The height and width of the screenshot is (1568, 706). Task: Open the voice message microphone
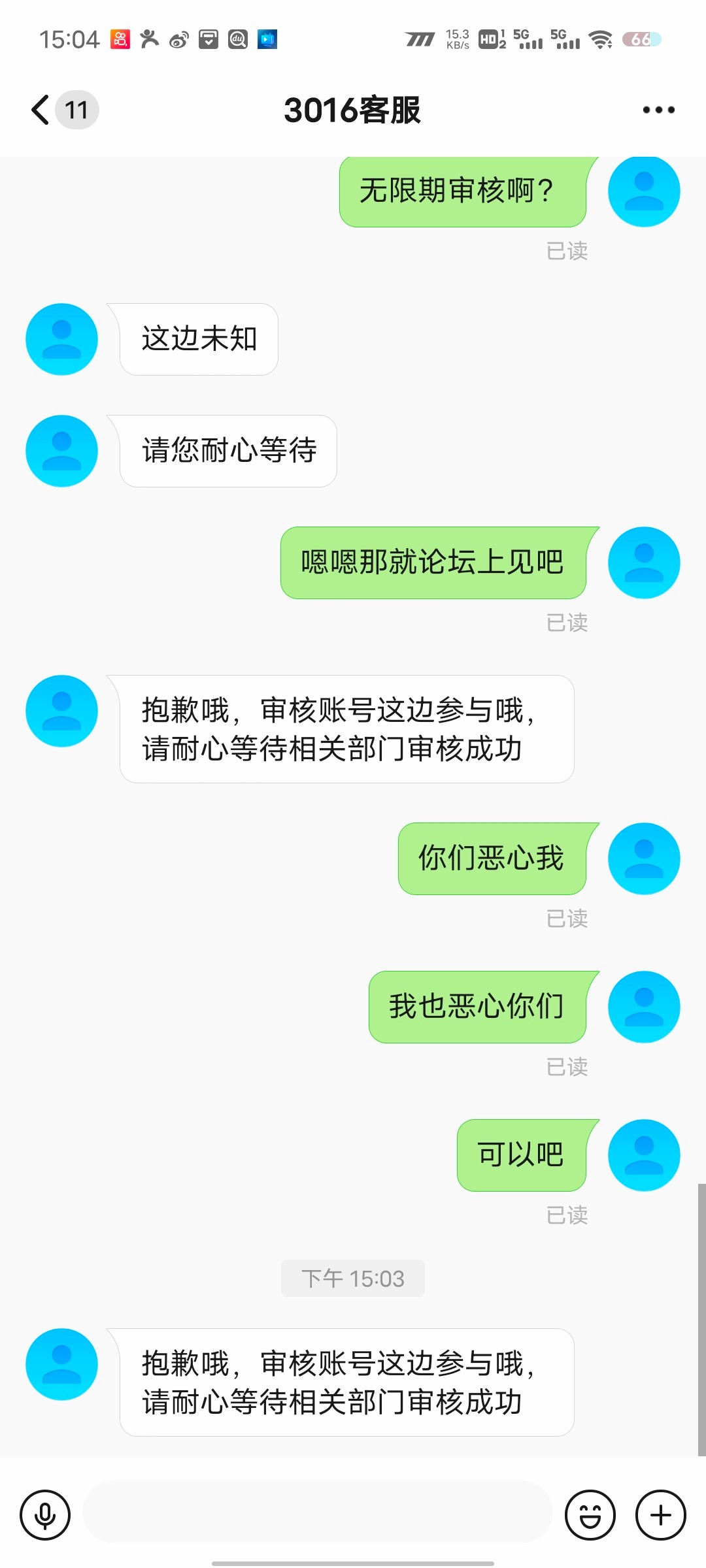[44, 1514]
